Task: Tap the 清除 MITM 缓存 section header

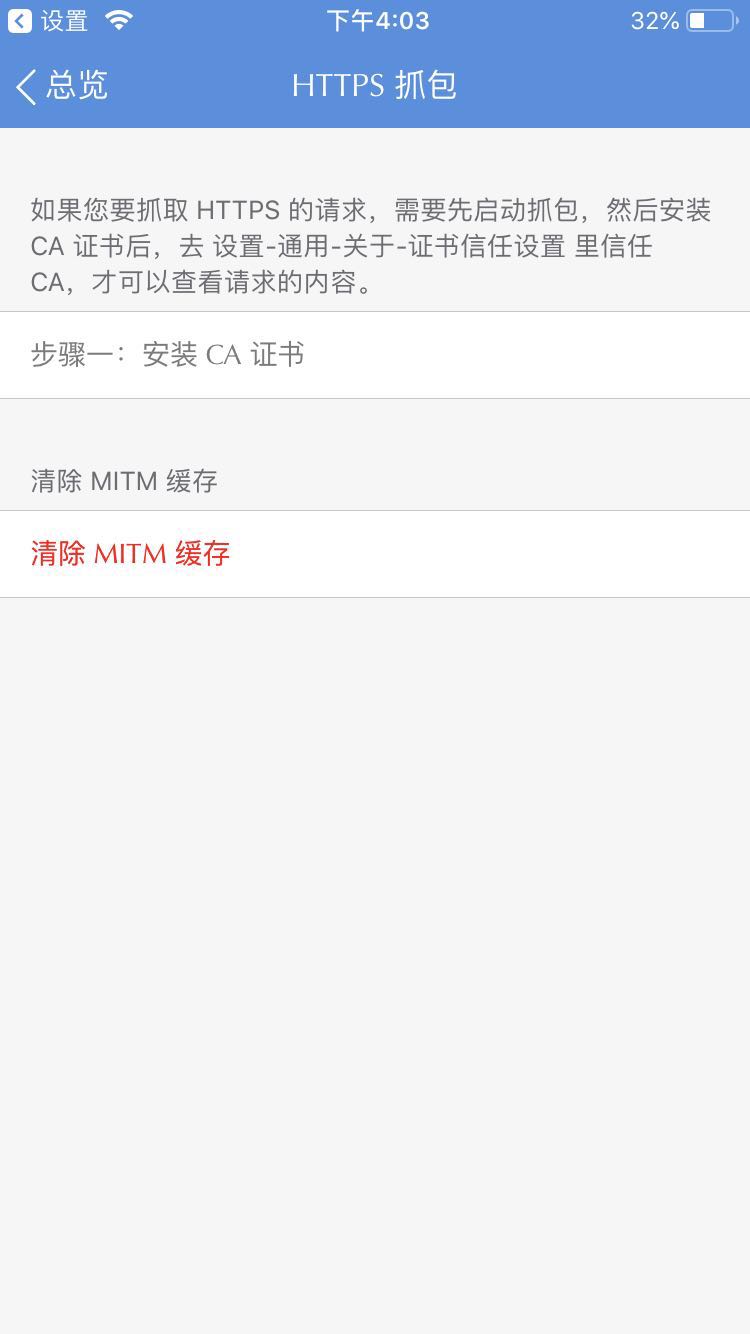Action: coord(126,481)
